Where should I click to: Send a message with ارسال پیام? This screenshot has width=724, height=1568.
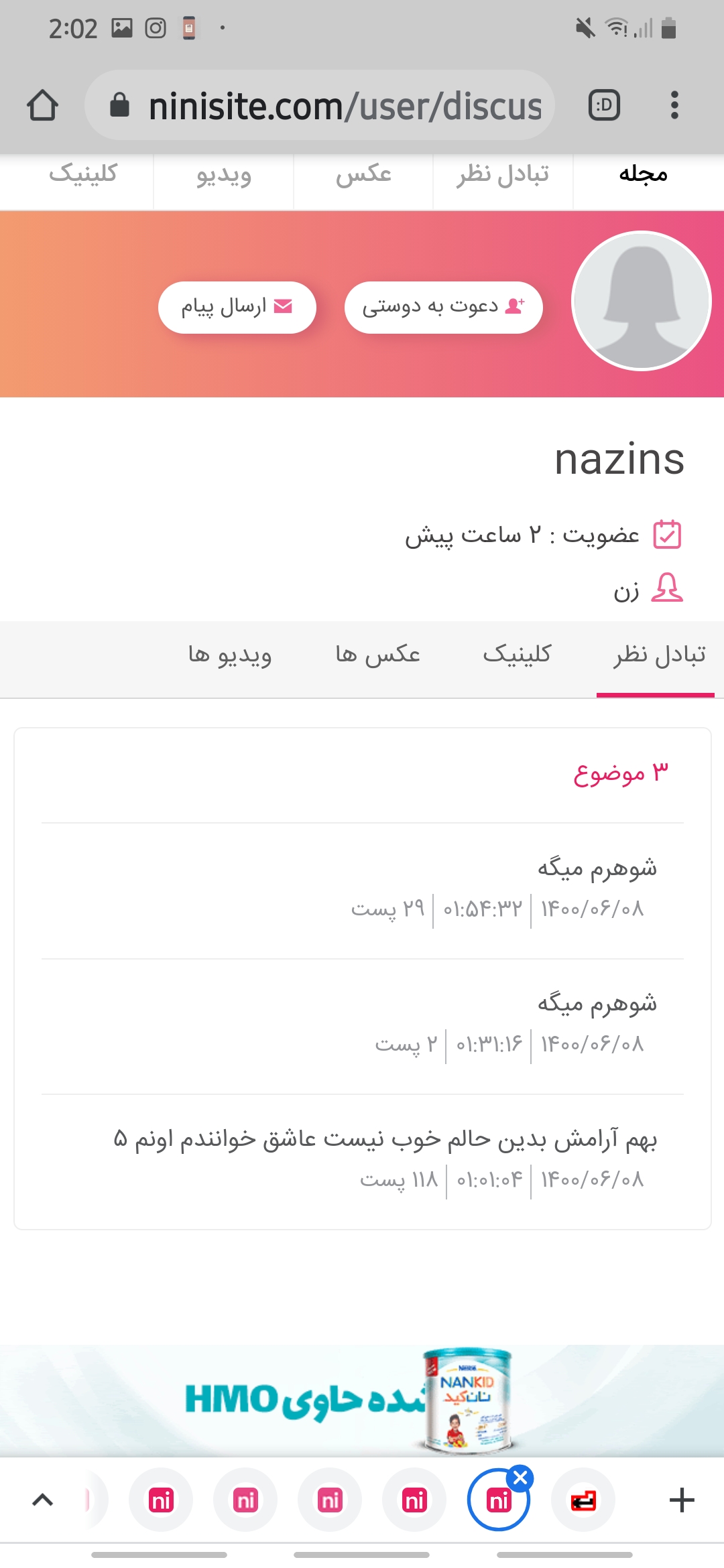237,307
